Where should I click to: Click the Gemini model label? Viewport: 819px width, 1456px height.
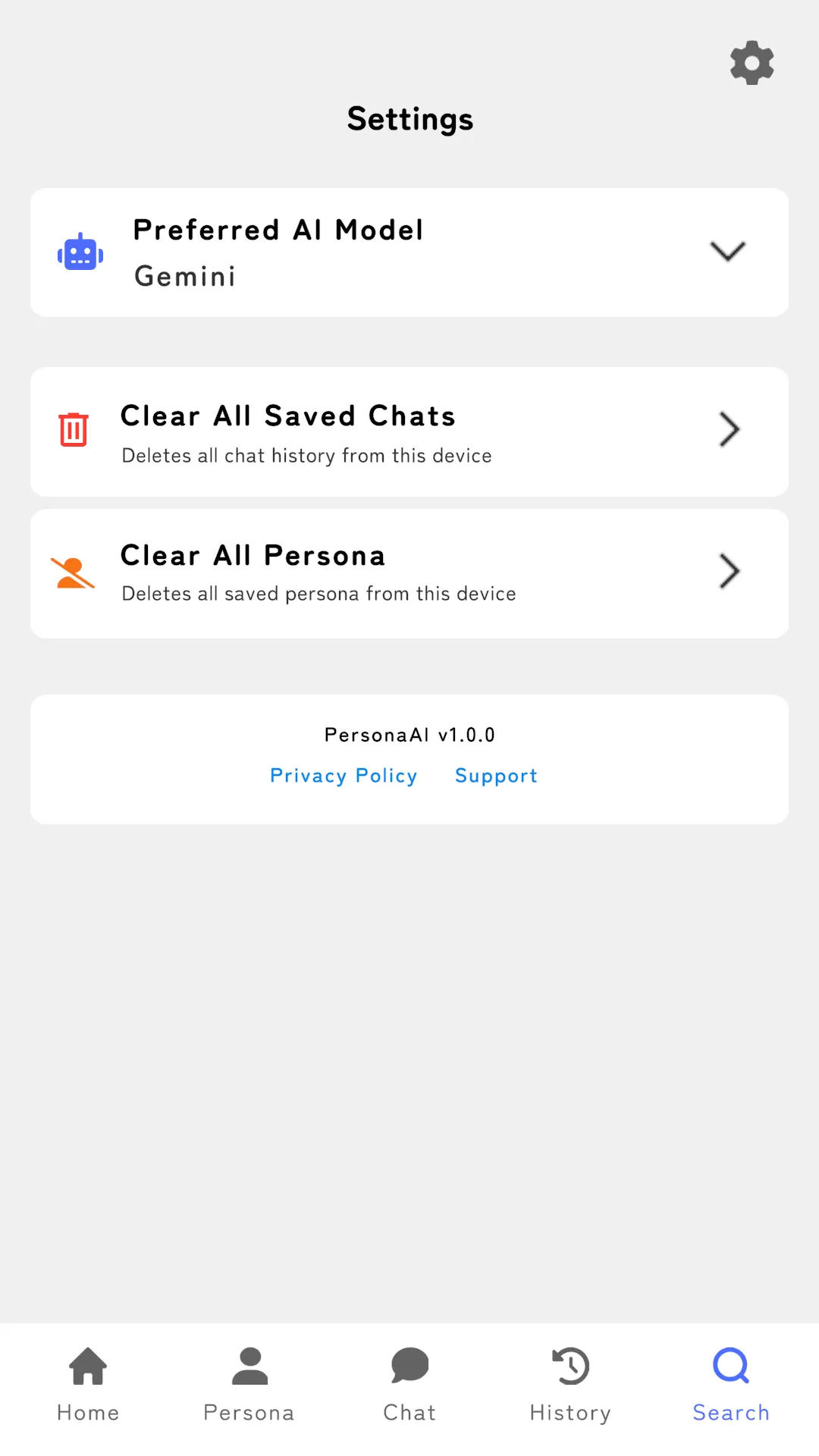(x=184, y=277)
